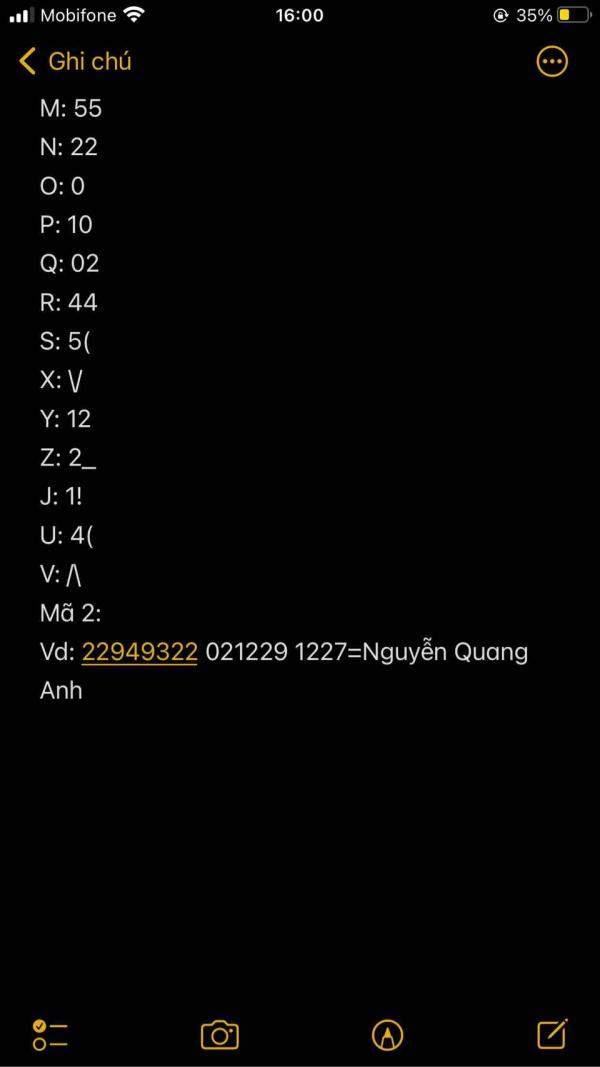Tap the underlined number 22949322 link
The image size is (600, 1067).
pos(139,652)
